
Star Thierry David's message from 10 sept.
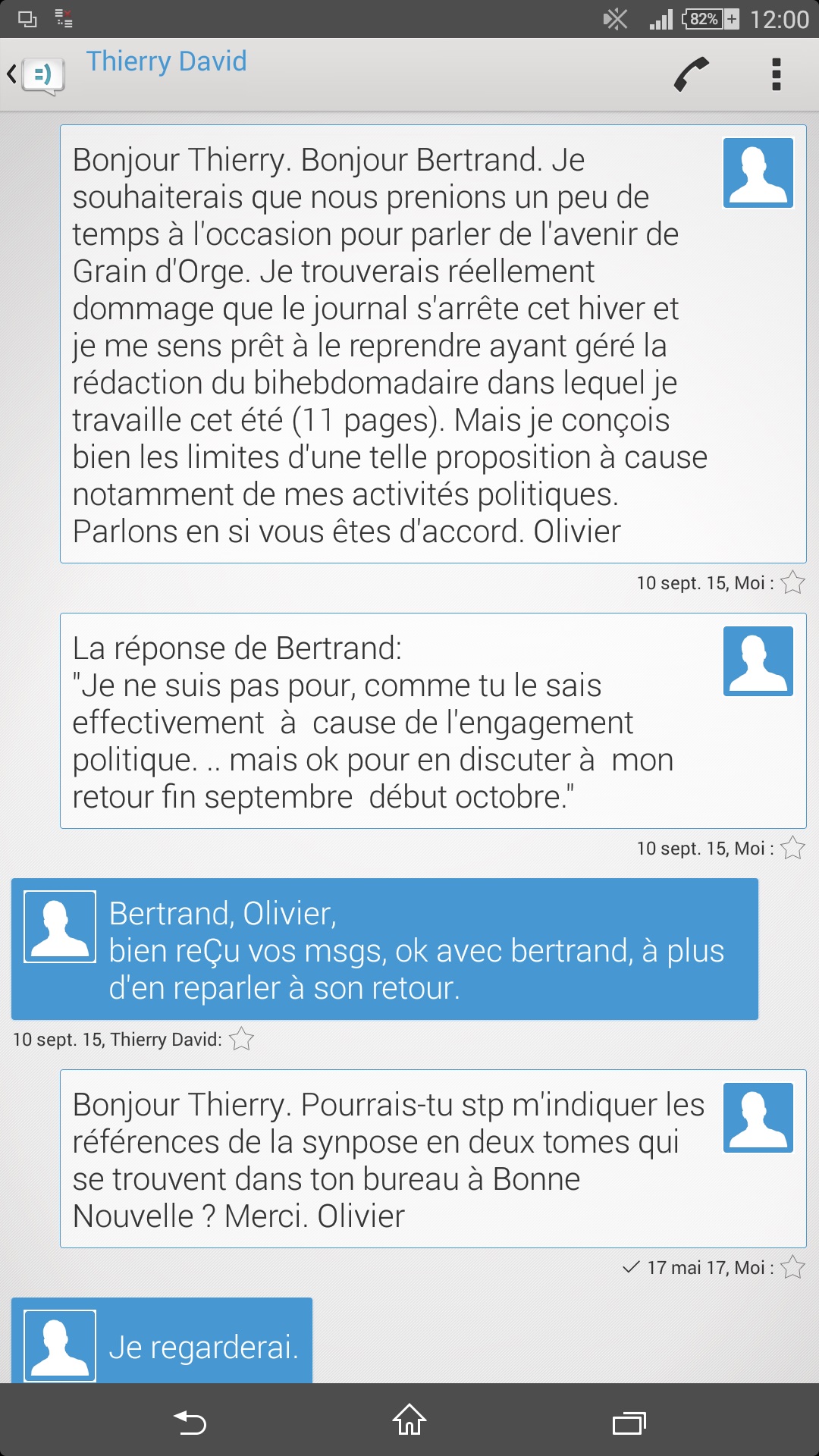coord(241,1039)
